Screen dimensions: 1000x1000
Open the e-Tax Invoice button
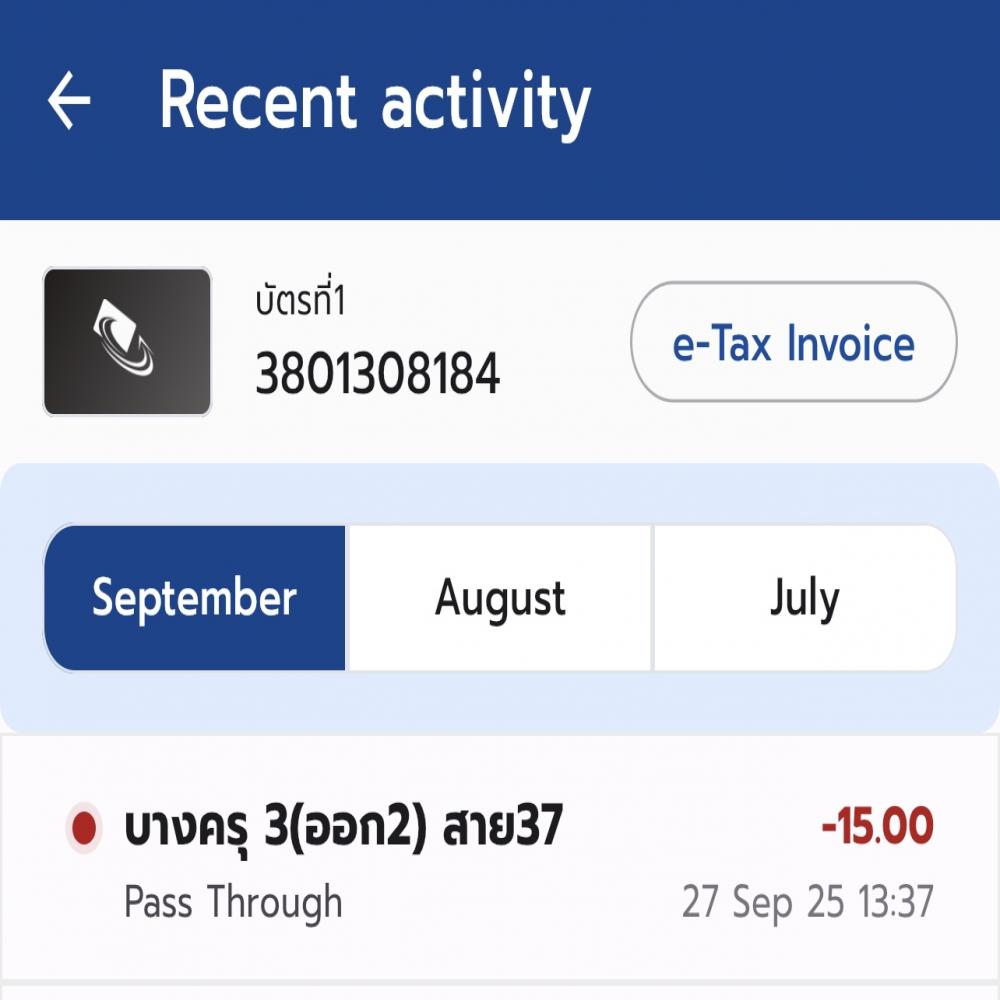[x=793, y=343]
